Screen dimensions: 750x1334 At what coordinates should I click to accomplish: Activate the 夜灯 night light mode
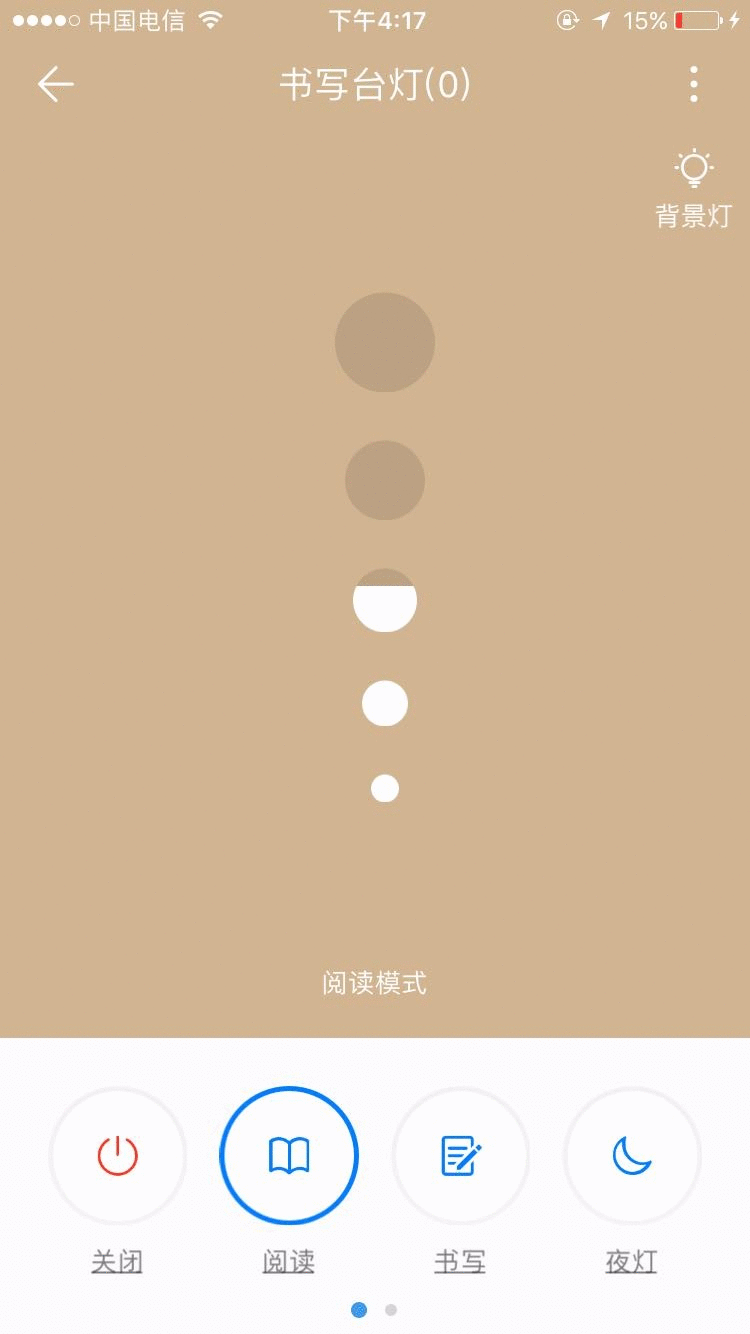[x=632, y=1156]
